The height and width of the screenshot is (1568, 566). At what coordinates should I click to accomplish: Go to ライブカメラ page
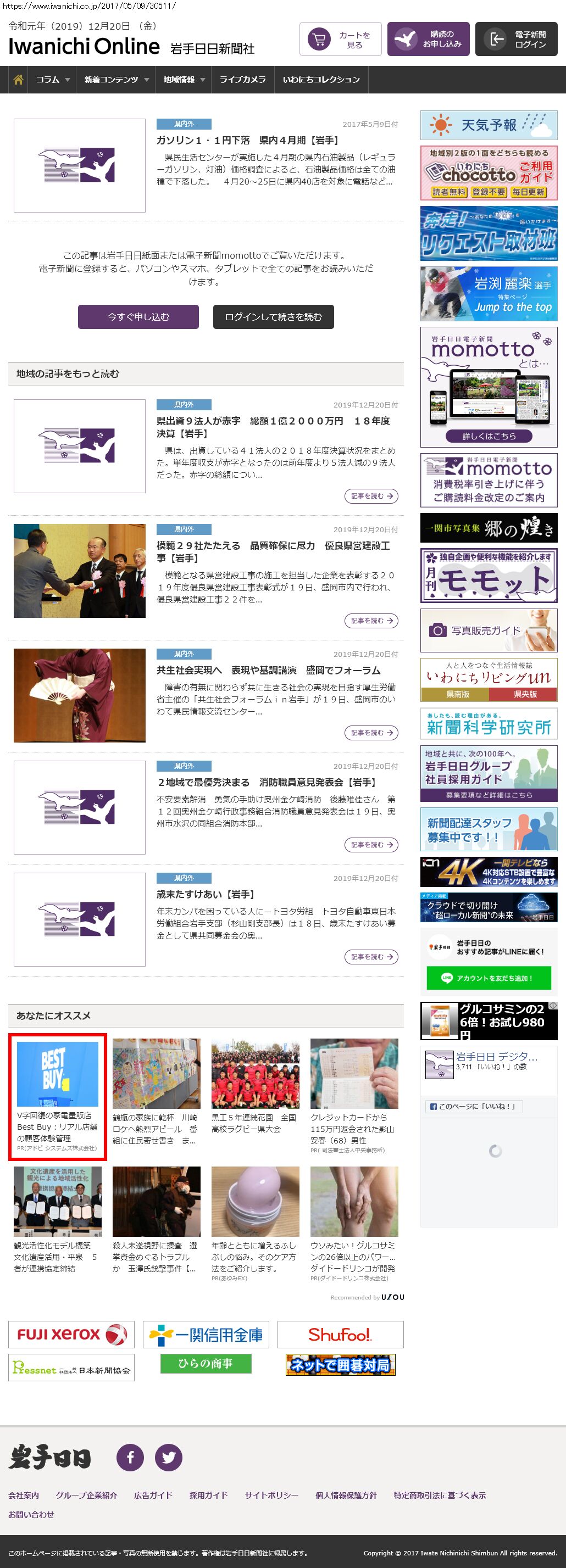[x=242, y=80]
